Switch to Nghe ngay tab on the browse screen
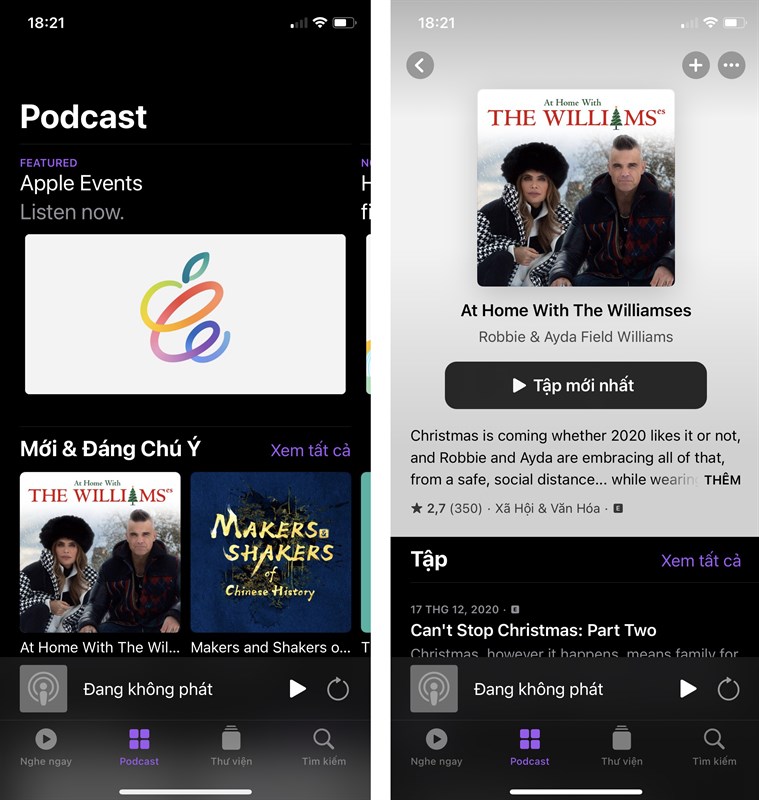This screenshot has width=759, height=800. point(46,746)
